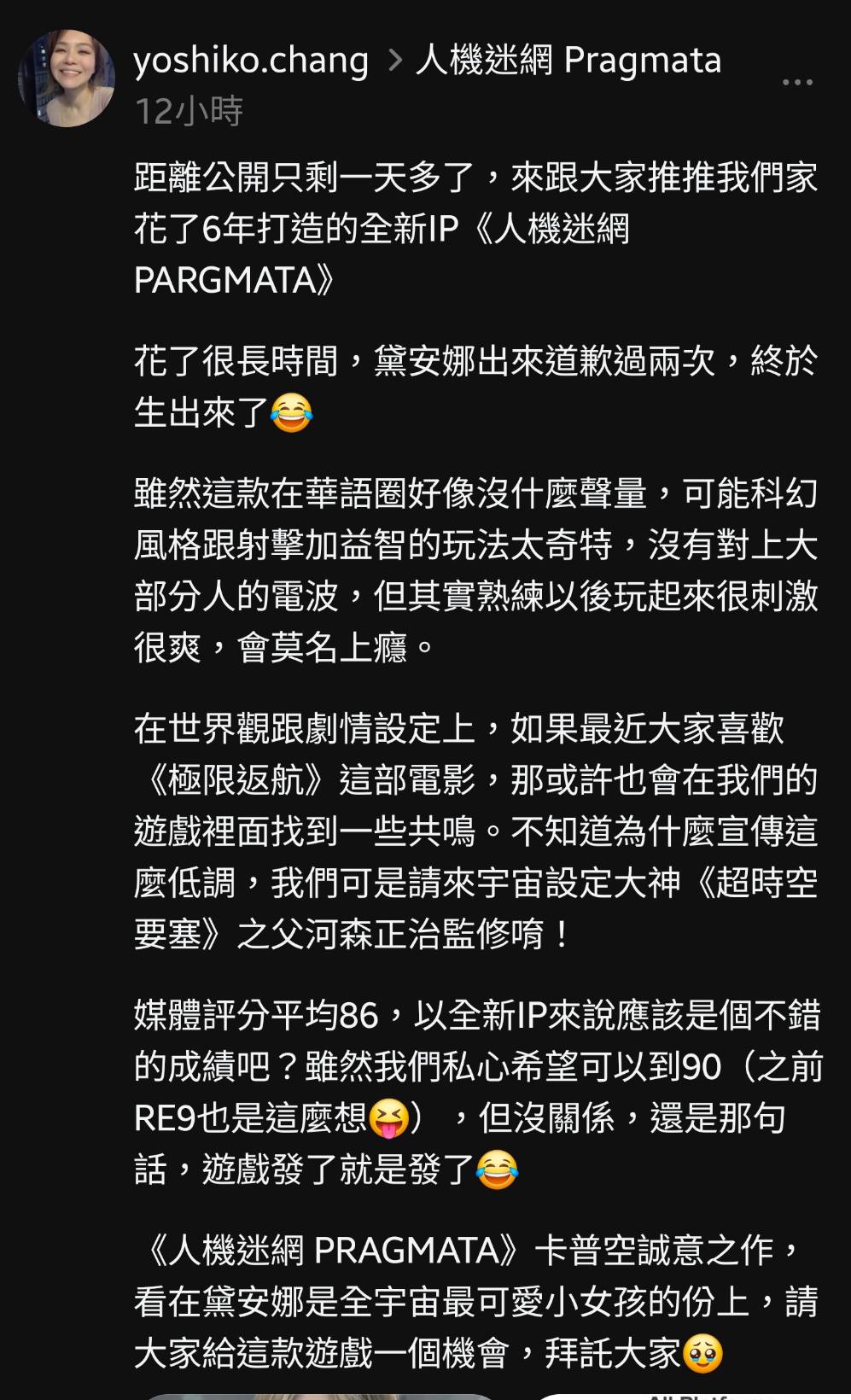The height and width of the screenshot is (1400, 851).
Task: Open yoshiko.chang's profile picture
Action: pyautogui.click(x=67, y=79)
